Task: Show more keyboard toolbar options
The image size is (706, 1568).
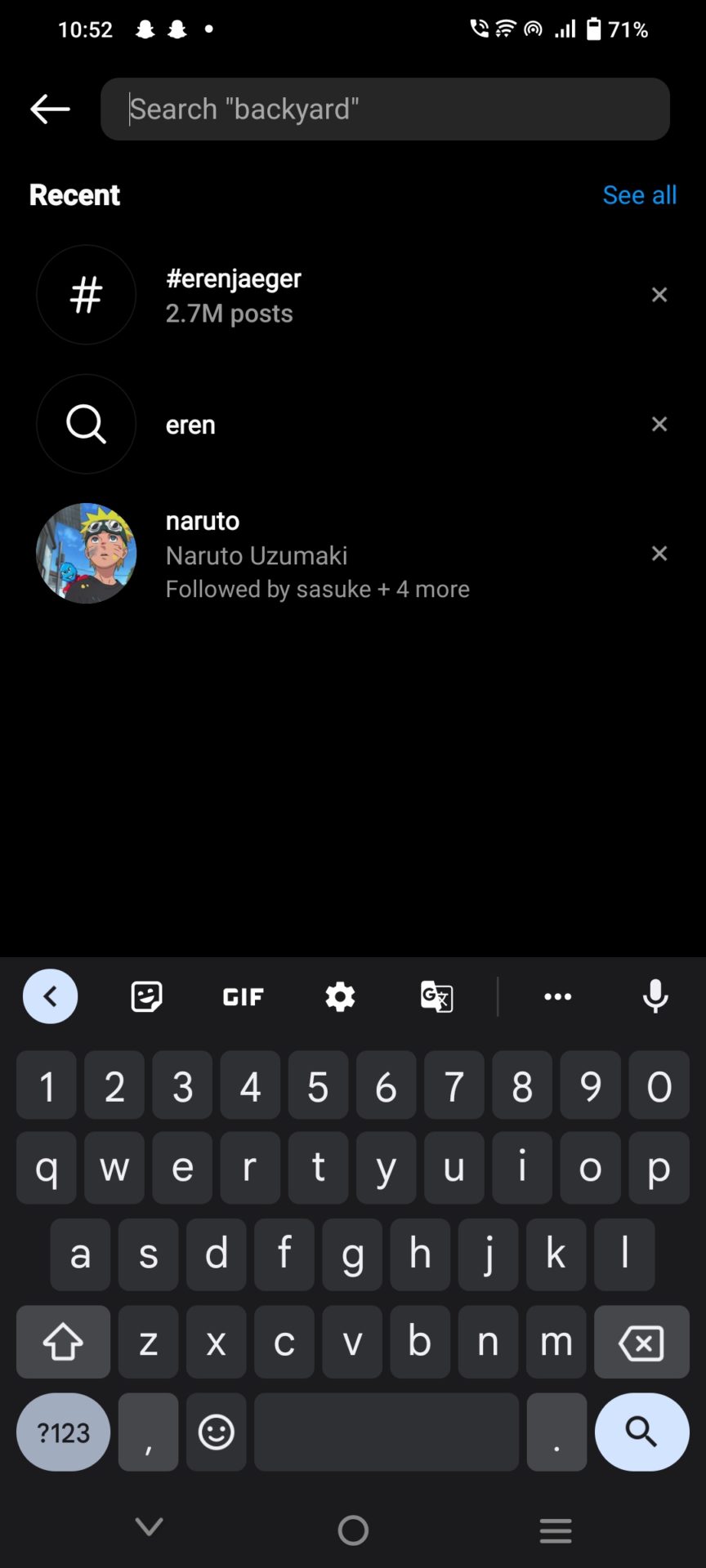Action: 558,996
